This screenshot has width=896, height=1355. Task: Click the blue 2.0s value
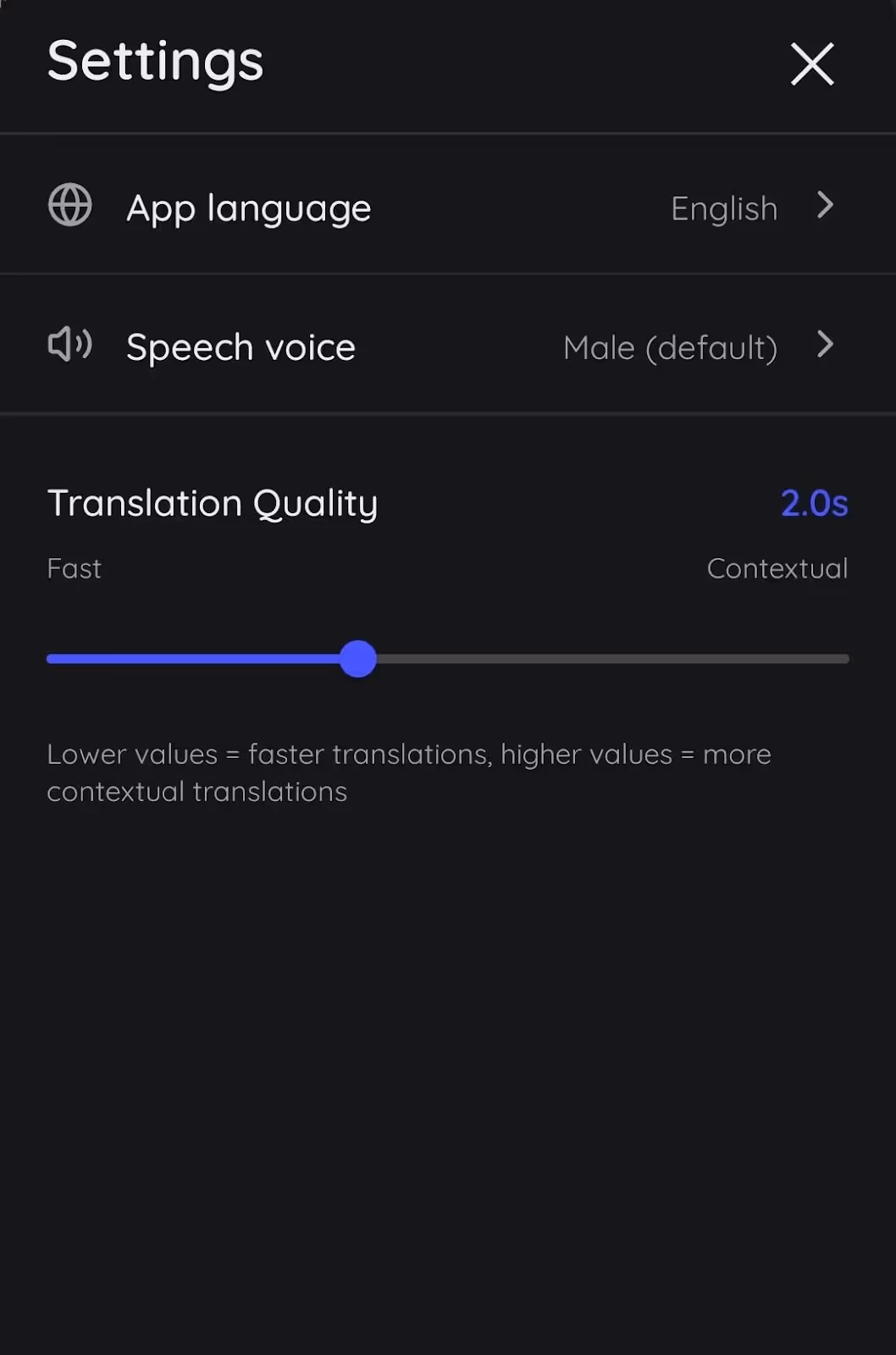[814, 503]
